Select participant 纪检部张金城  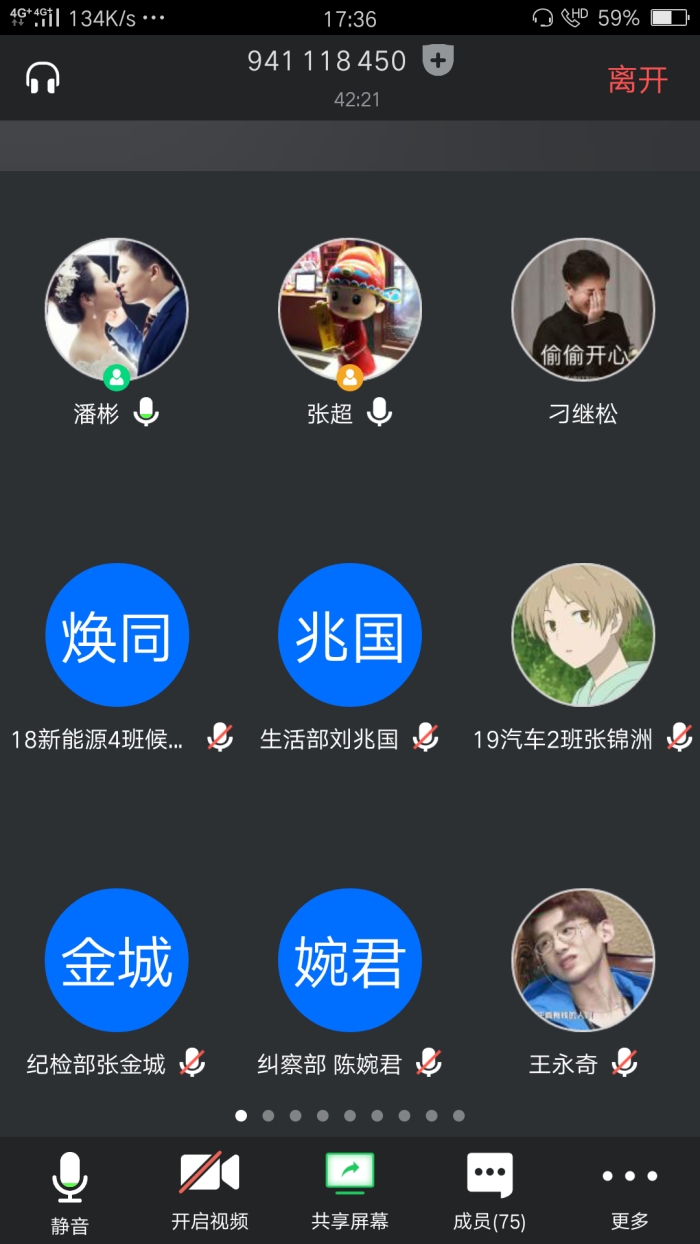pyautogui.click(x=116, y=960)
